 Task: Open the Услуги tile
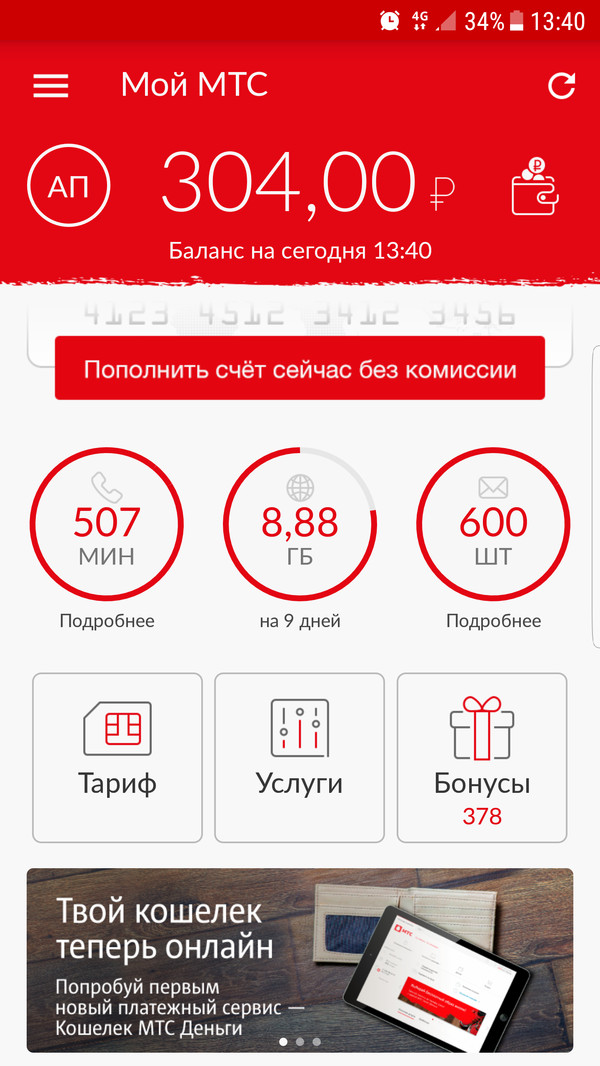300,757
